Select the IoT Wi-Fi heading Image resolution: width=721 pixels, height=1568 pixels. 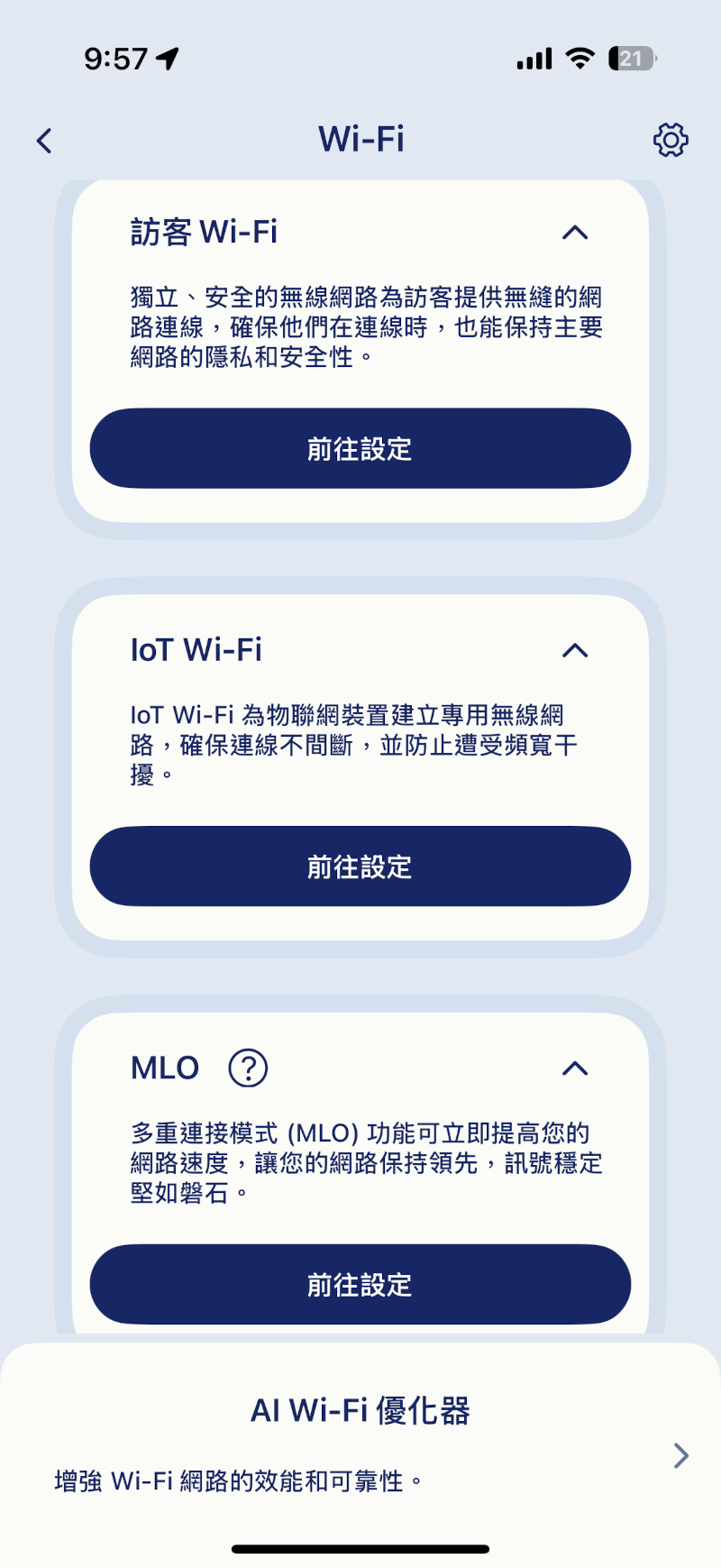196,649
